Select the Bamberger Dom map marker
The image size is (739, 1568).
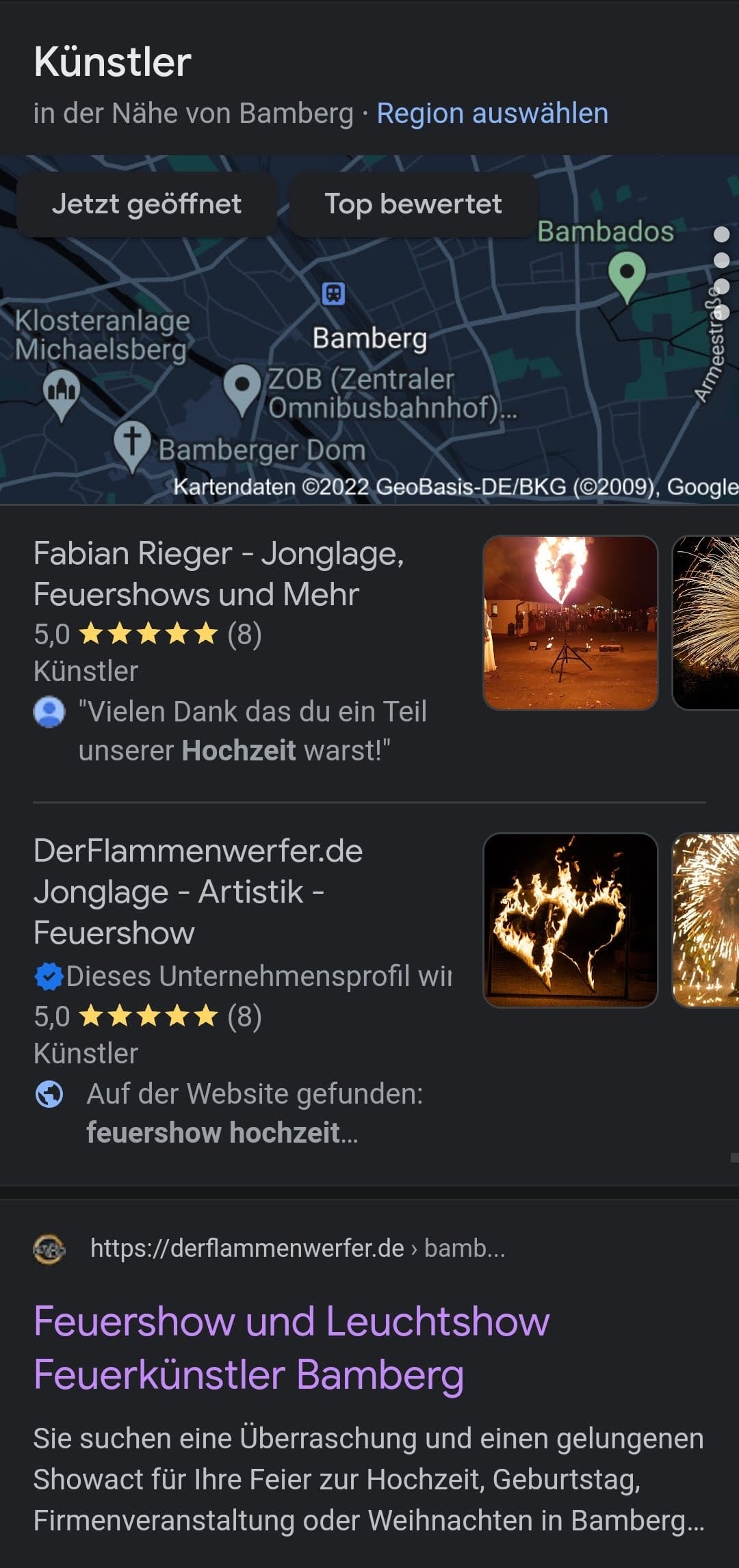(x=133, y=443)
